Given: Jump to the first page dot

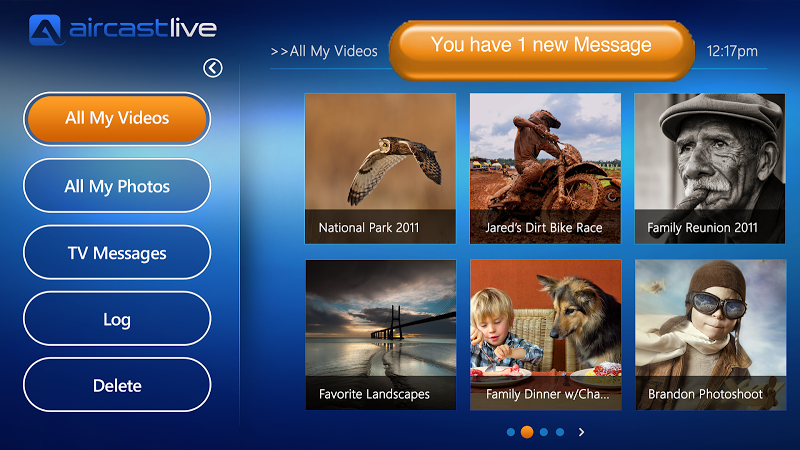Looking at the screenshot, I should [x=511, y=432].
